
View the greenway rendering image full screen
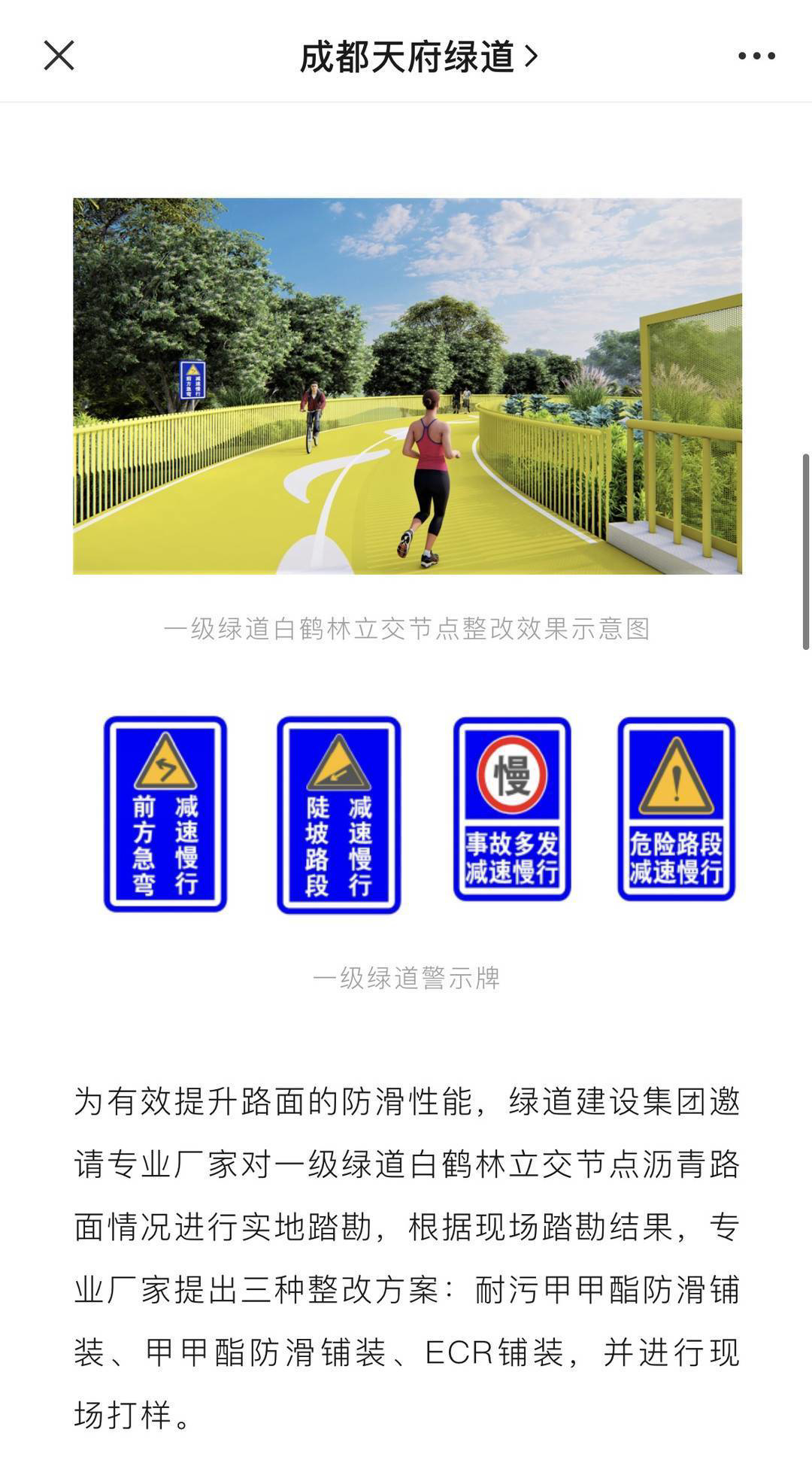tap(407, 386)
